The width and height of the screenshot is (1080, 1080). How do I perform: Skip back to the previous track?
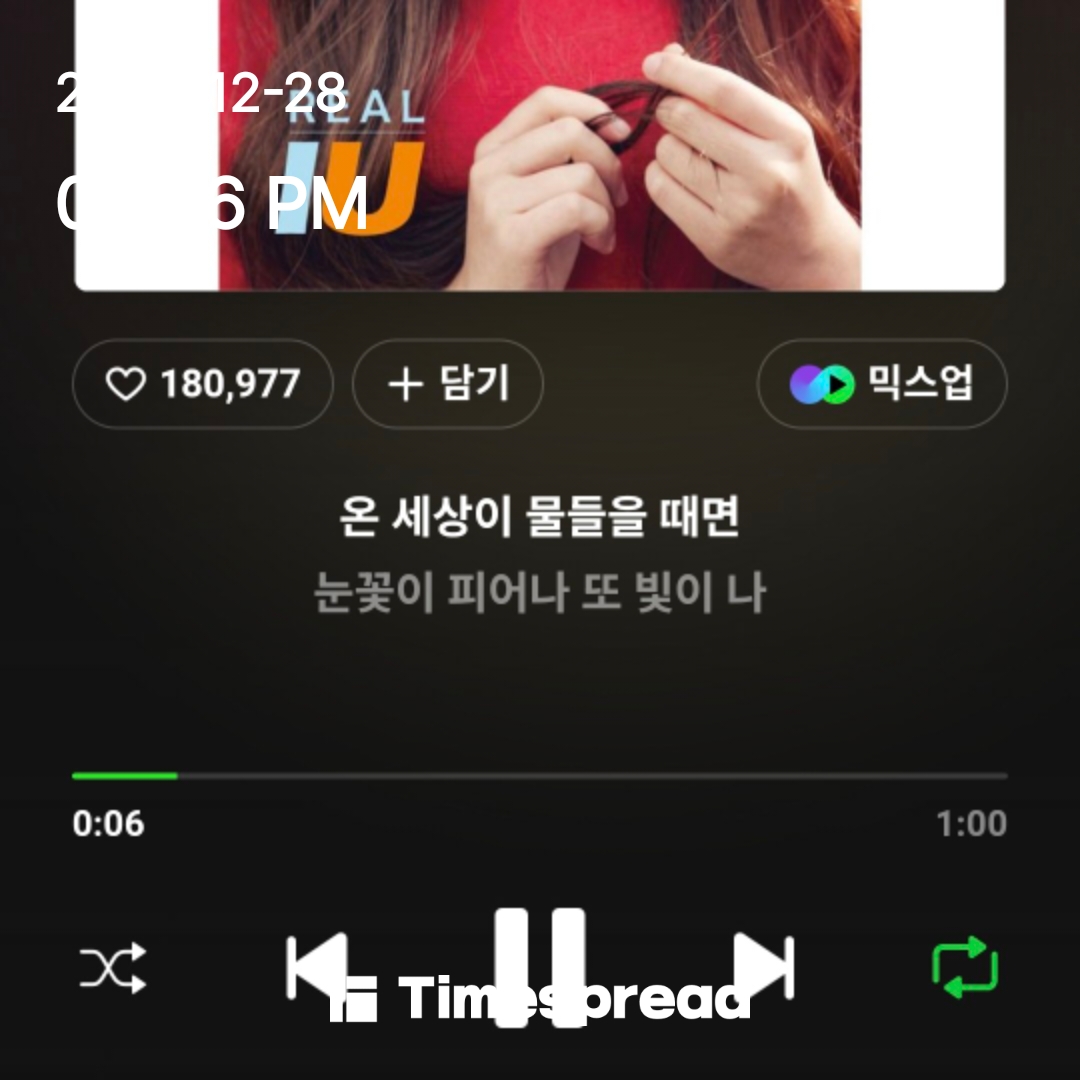click(316, 966)
